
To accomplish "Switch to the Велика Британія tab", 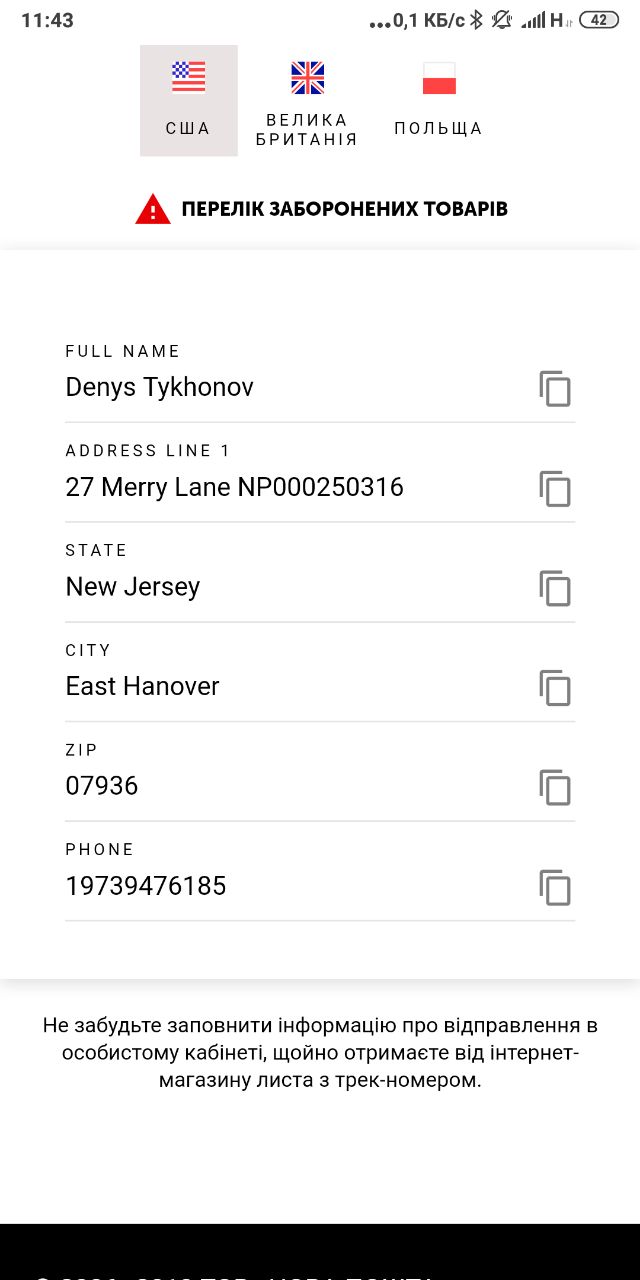I will 307,100.
